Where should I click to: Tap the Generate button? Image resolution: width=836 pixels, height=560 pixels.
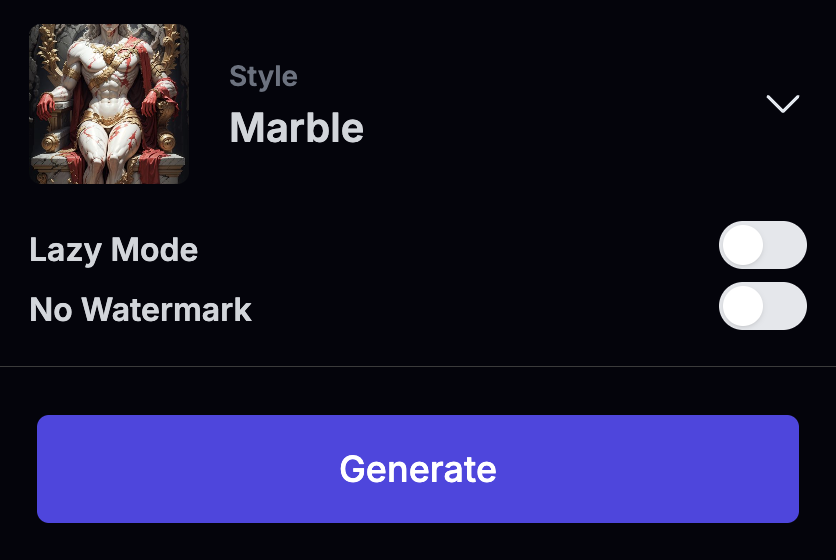[418, 469]
